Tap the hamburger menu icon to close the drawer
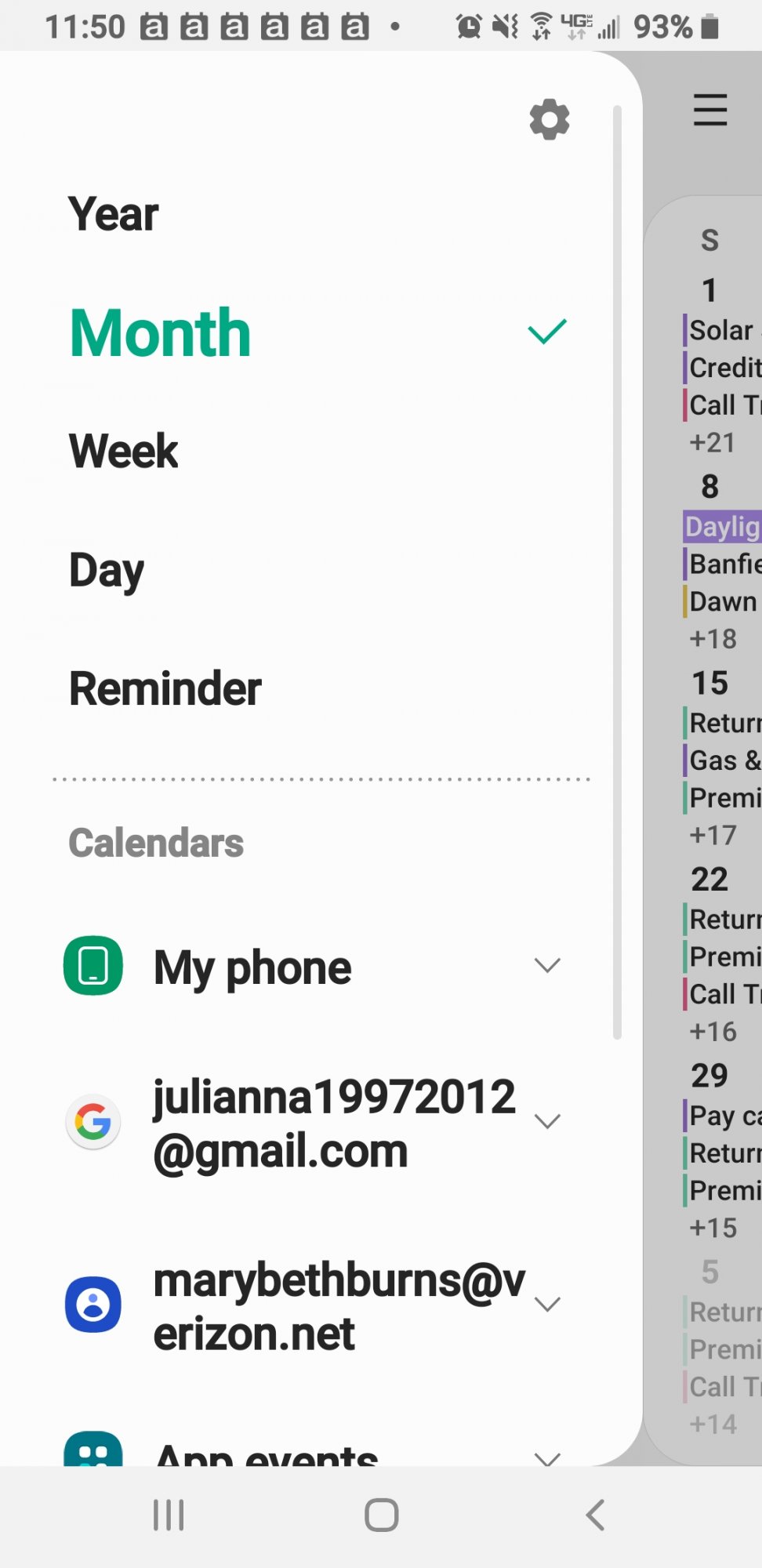Image resolution: width=762 pixels, height=1568 pixels. coord(710,110)
